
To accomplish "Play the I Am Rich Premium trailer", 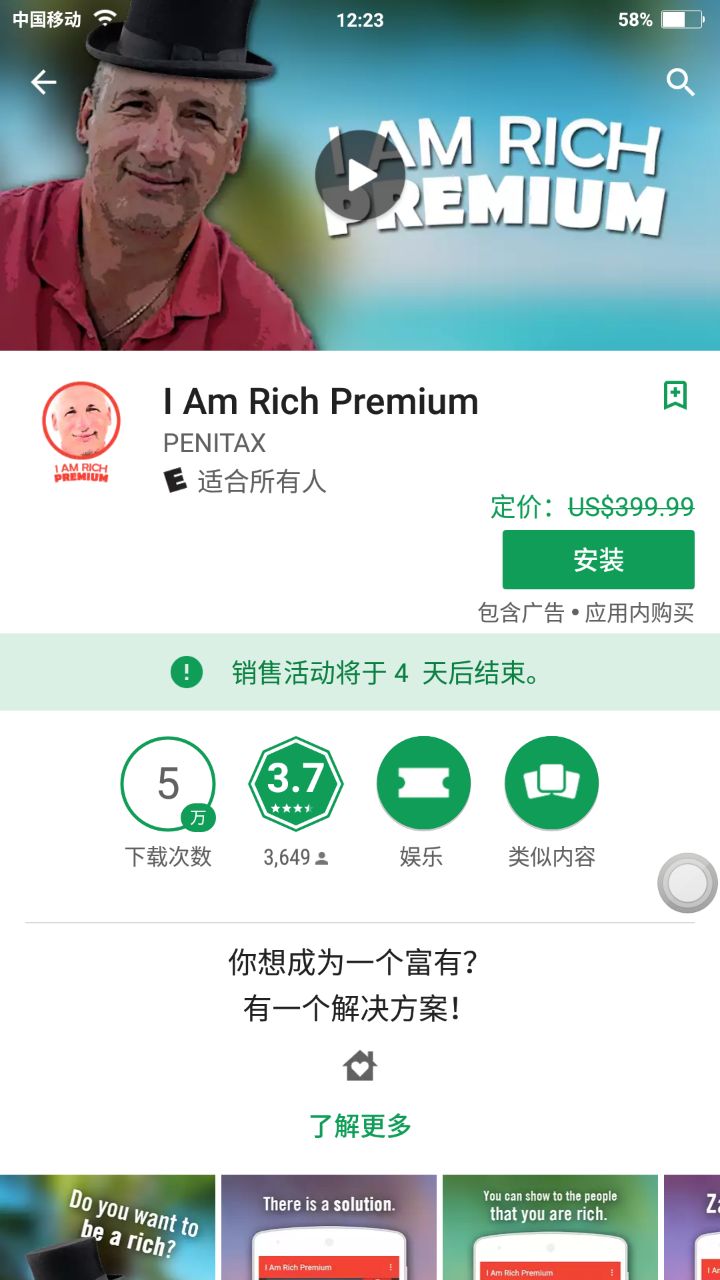I will coord(360,176).
